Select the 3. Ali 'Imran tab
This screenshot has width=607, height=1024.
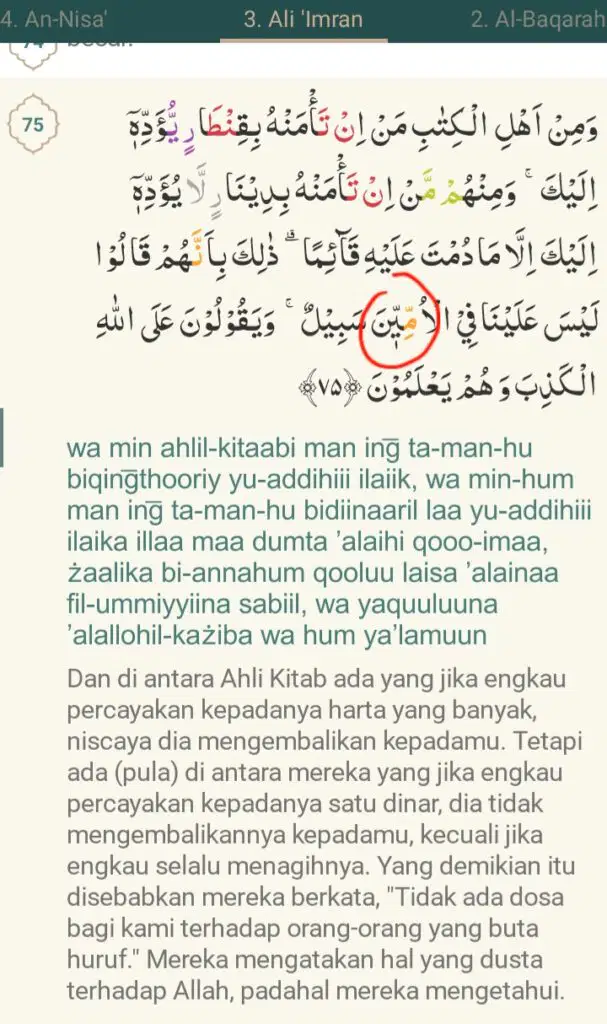pyautogui.click(x=303, y=19)
